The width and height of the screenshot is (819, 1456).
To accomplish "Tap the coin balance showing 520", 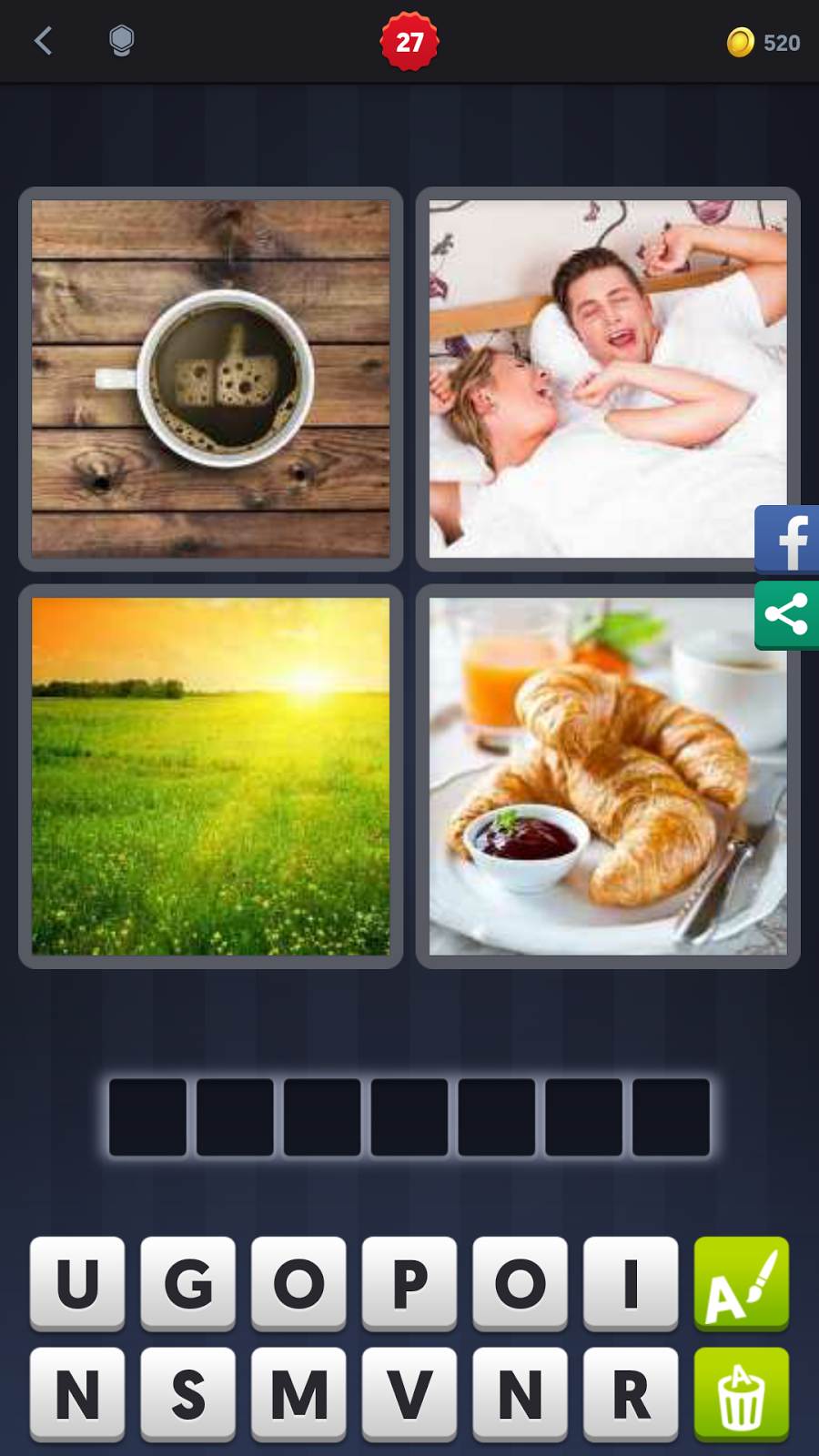I will (x=763, y=41).
